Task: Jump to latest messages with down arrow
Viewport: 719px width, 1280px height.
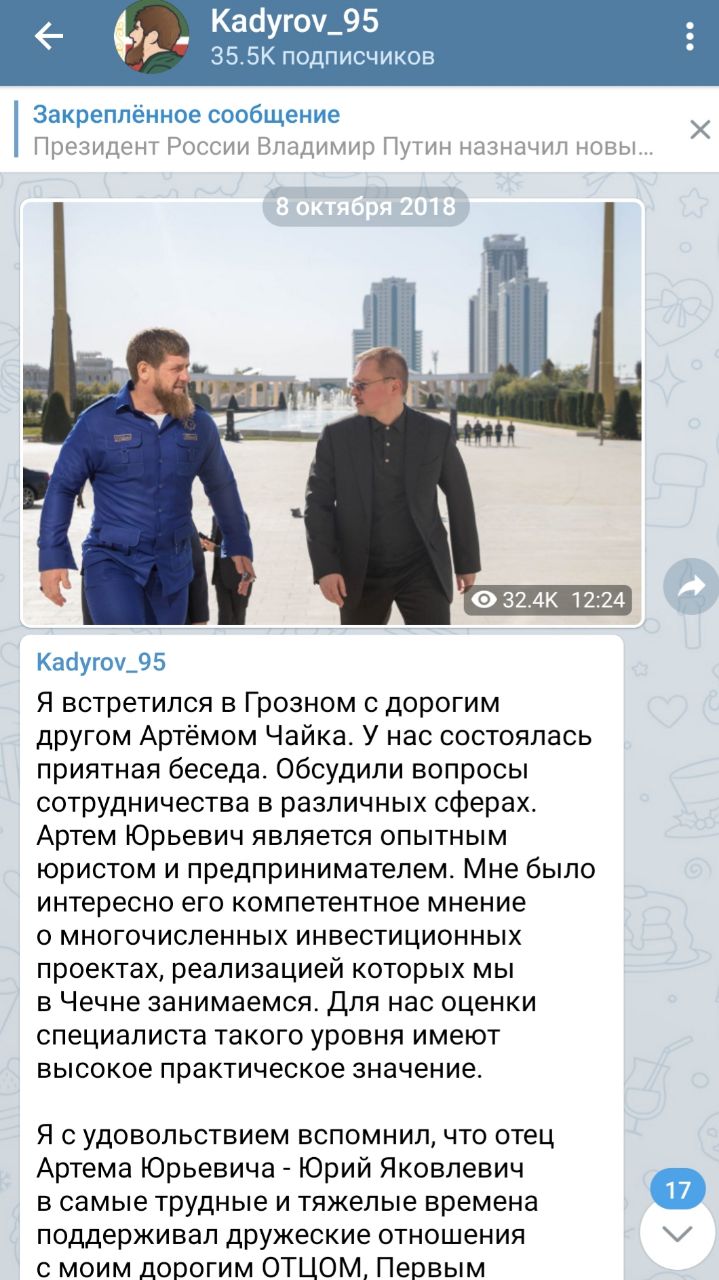Action: click(x=677, y=1233)
